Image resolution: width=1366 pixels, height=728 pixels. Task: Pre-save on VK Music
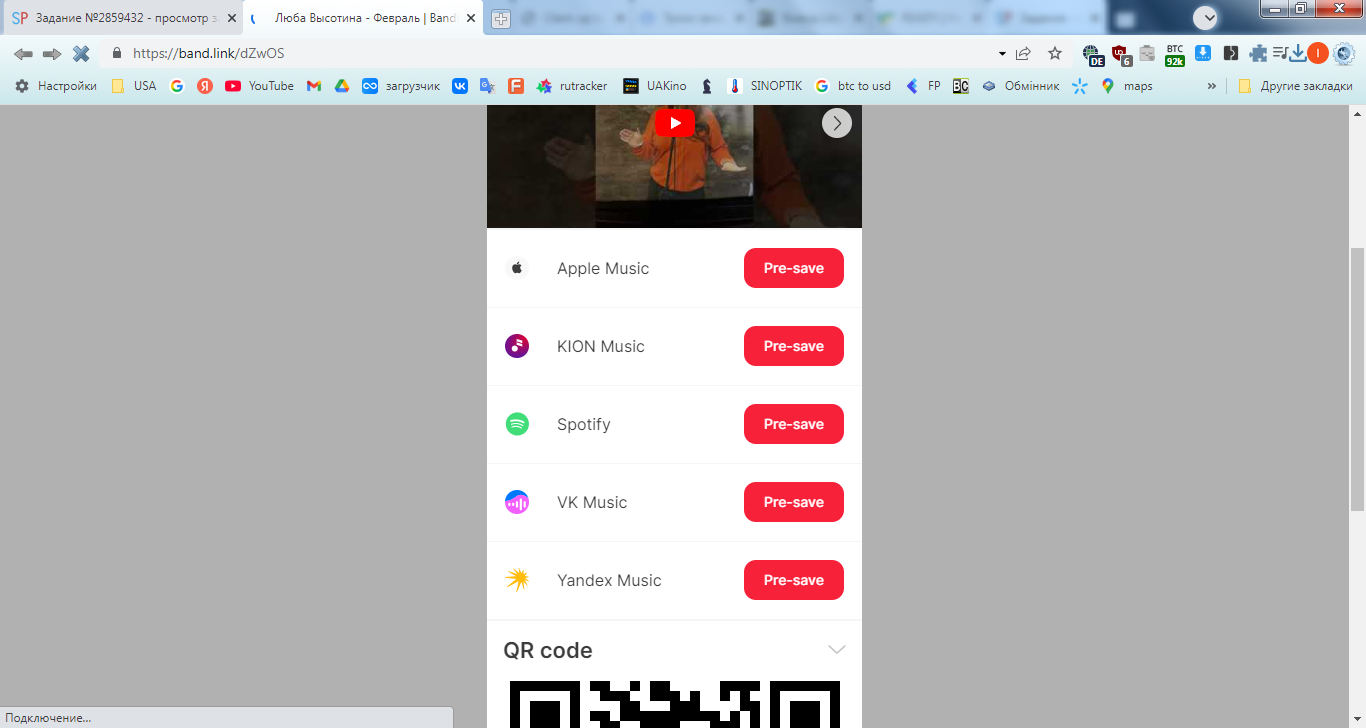point(793,502)
